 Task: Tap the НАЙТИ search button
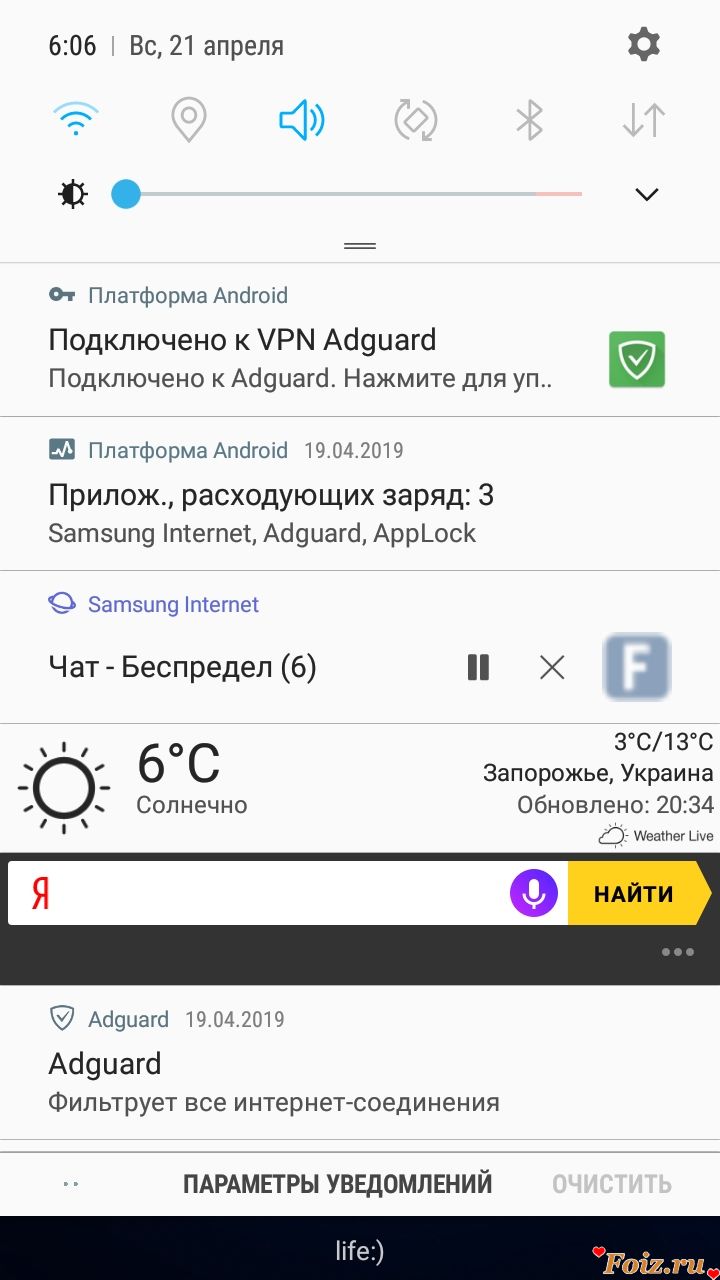click(634, 893)
